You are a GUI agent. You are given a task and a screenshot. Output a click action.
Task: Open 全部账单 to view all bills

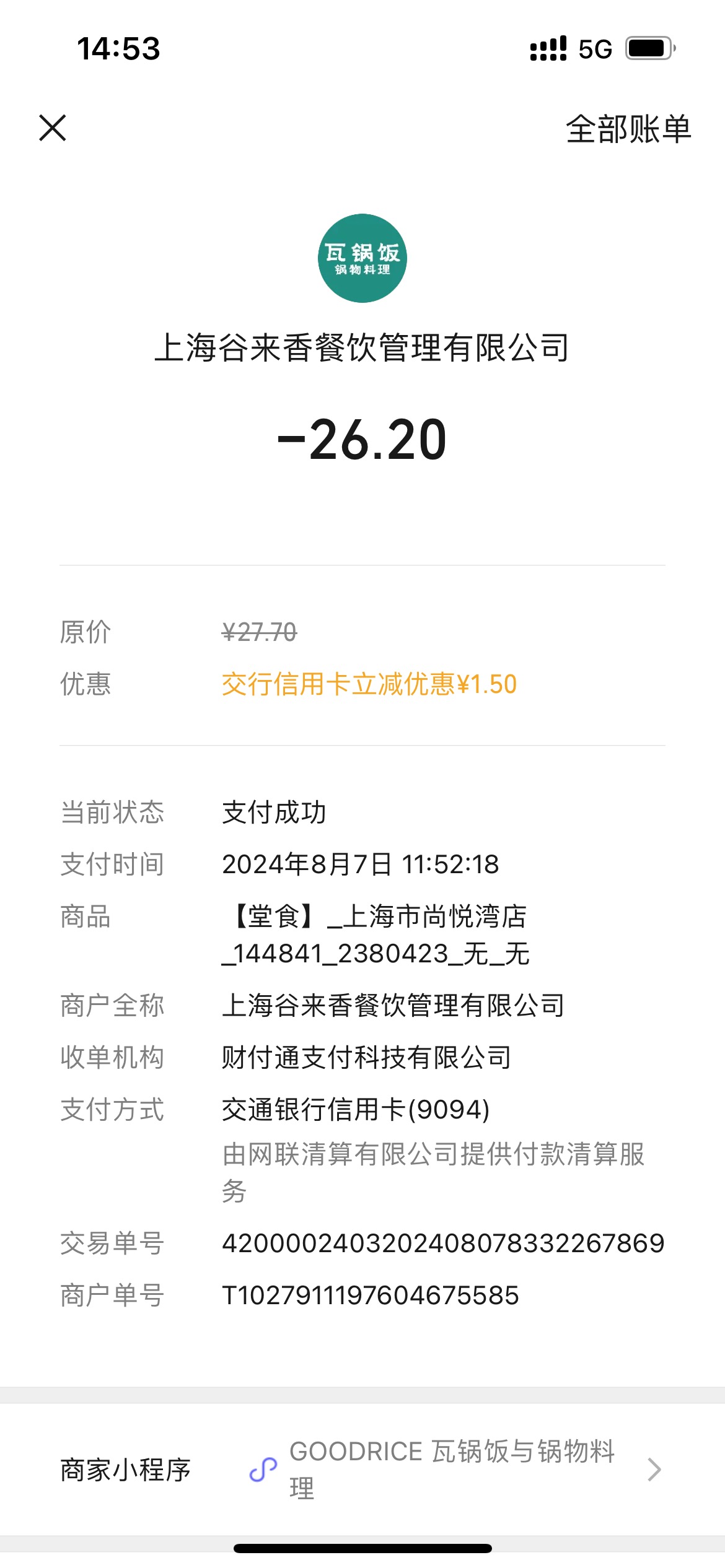pos(628,129)
